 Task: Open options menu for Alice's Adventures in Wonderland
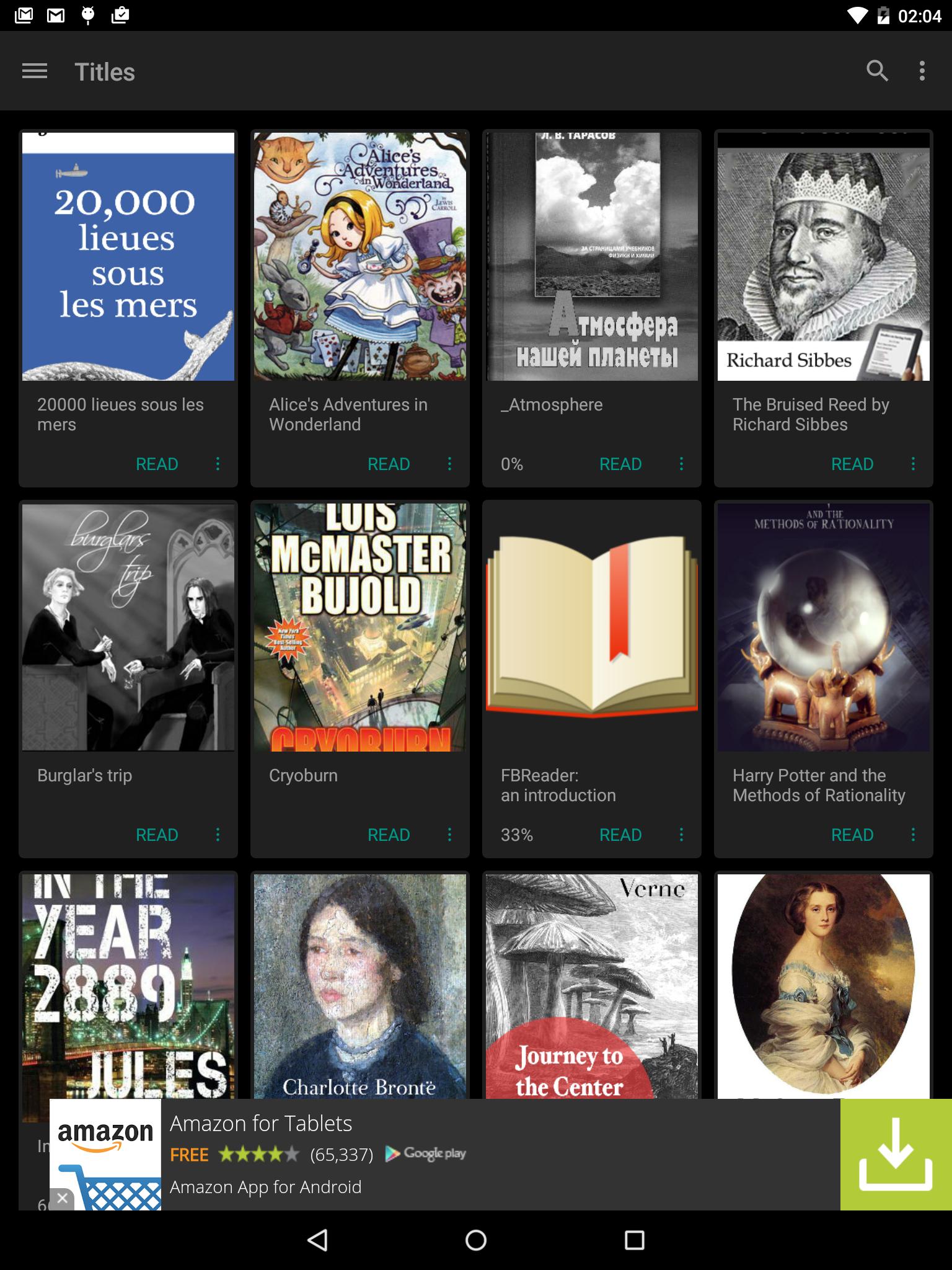click(x=449, y=464)
